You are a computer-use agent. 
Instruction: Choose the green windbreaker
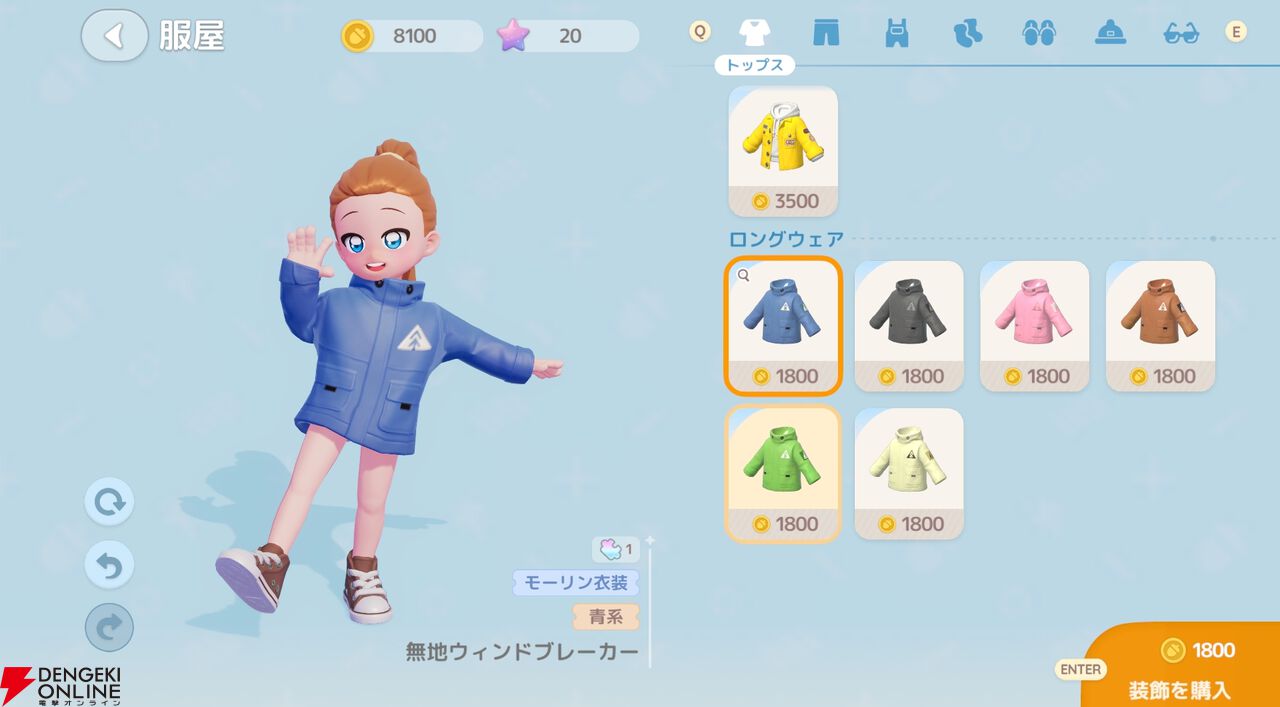tap(783, 474)
